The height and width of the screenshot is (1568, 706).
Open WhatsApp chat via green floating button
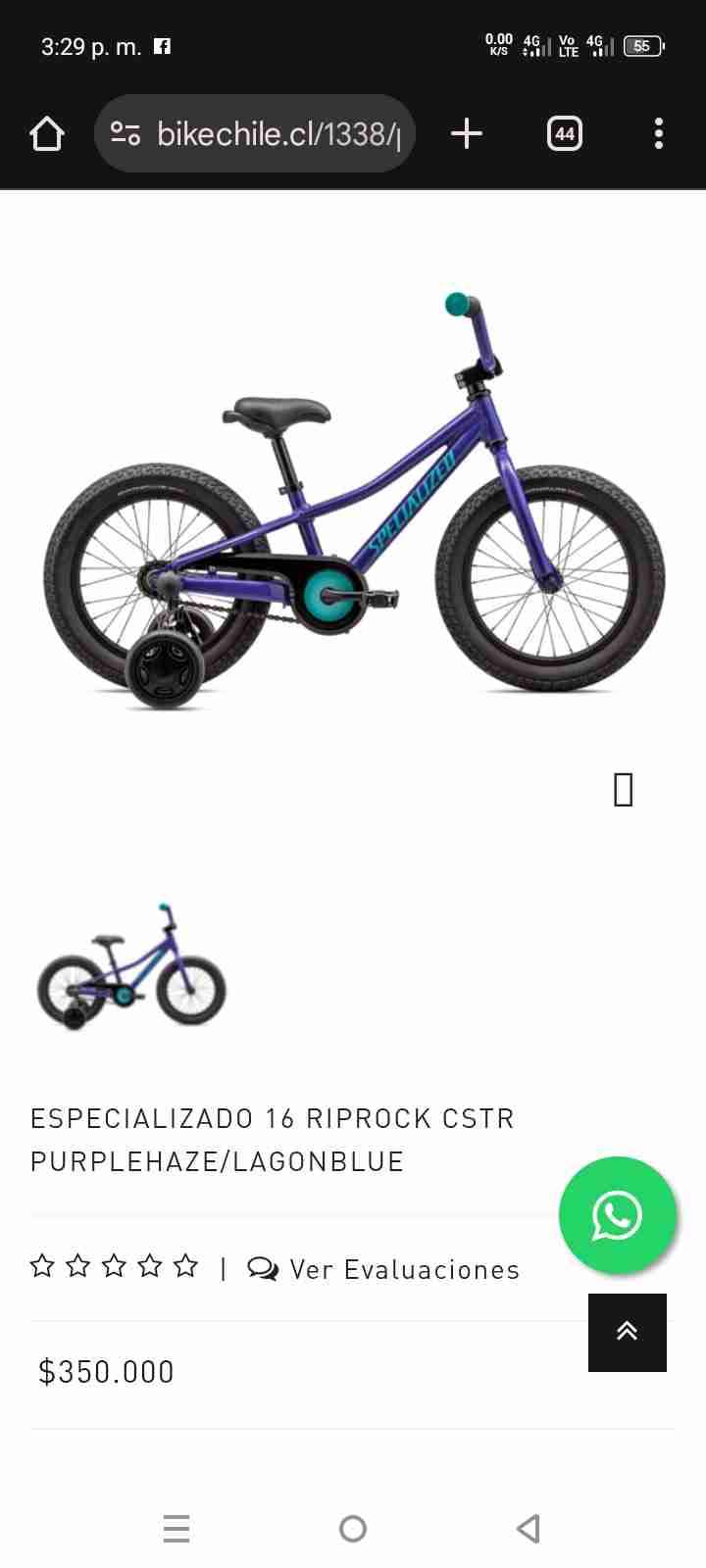click(618, 1215)
